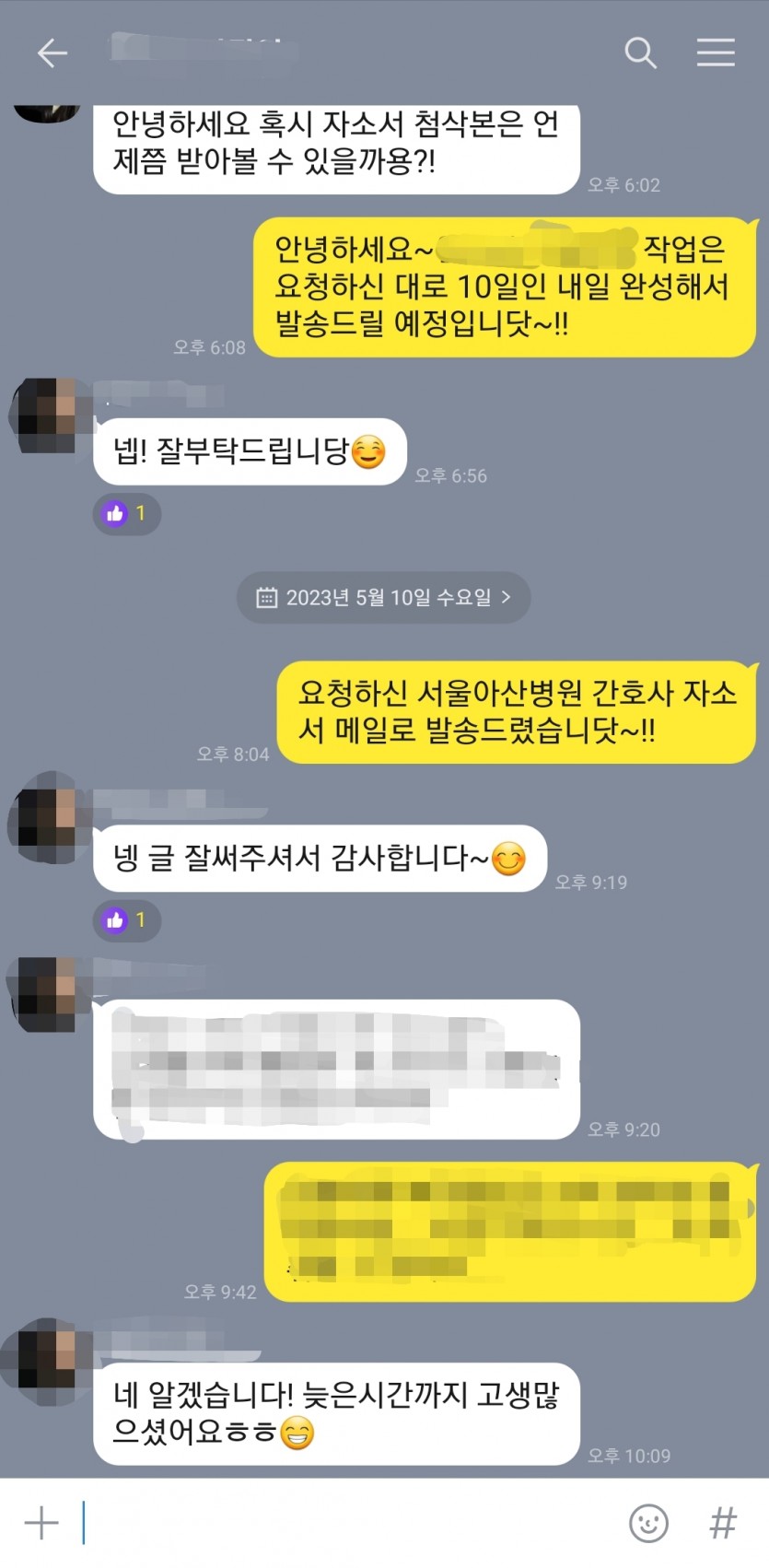This screenshot has width=769, height=1568.
Task: Focus the message input field
Action: [x=350, y=1522]
